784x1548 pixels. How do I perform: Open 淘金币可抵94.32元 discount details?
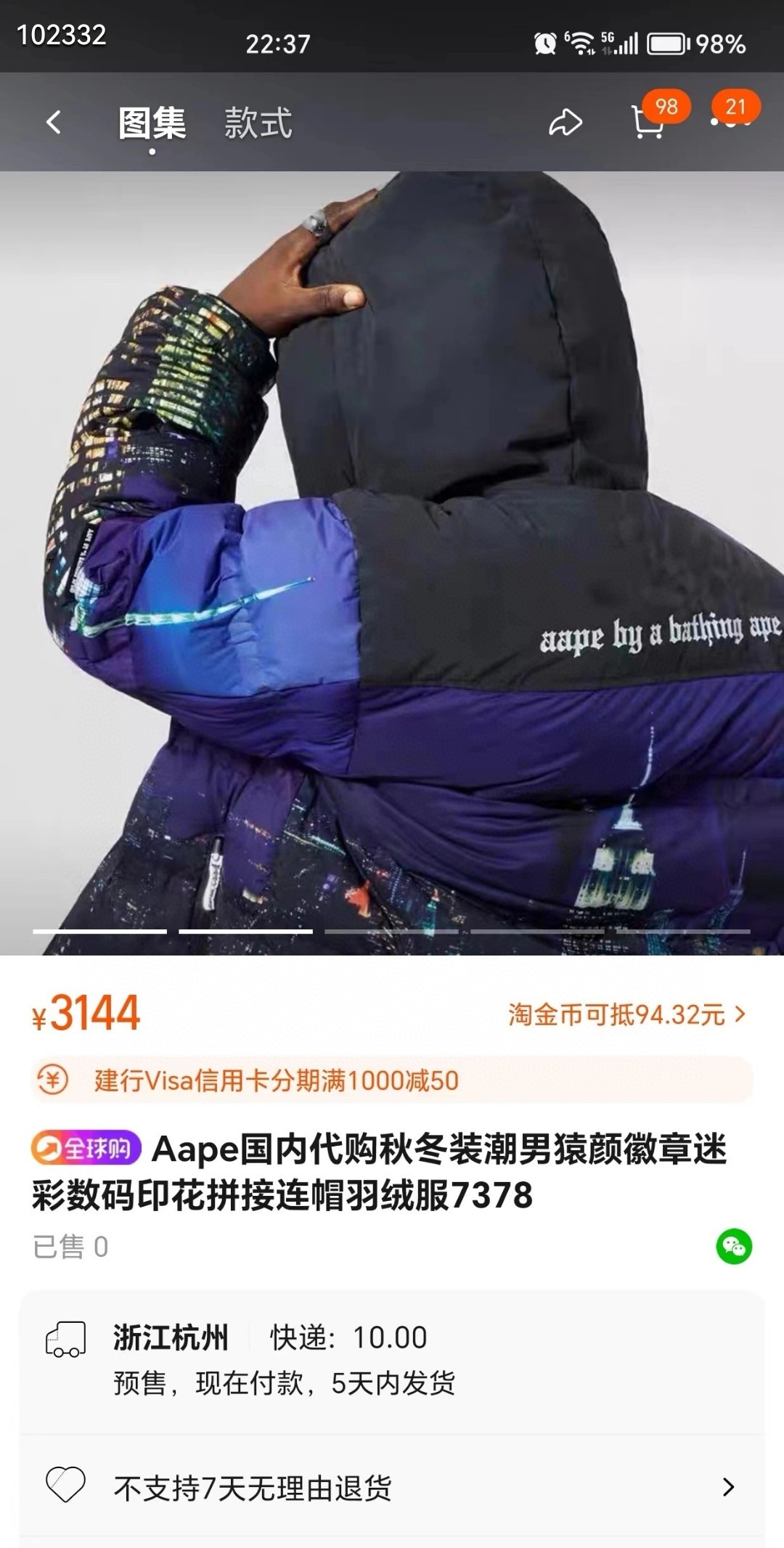tap(626, 1014)
